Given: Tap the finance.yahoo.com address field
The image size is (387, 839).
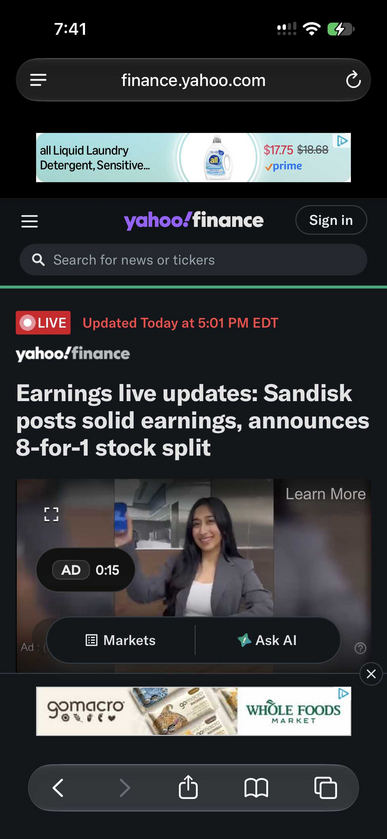Looking at the screenshot, I should click(193, 80).
